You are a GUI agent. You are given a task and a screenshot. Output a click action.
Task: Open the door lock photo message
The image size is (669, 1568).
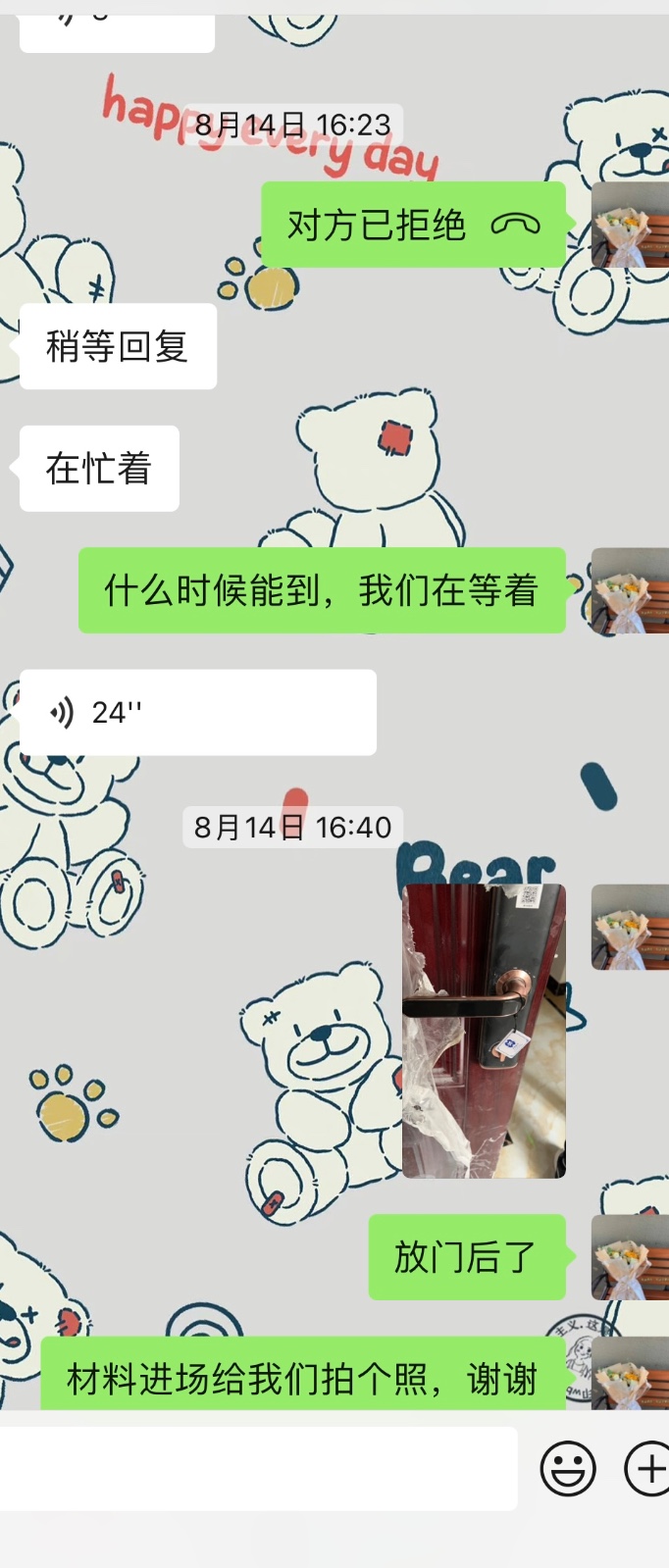[484, 1030]
